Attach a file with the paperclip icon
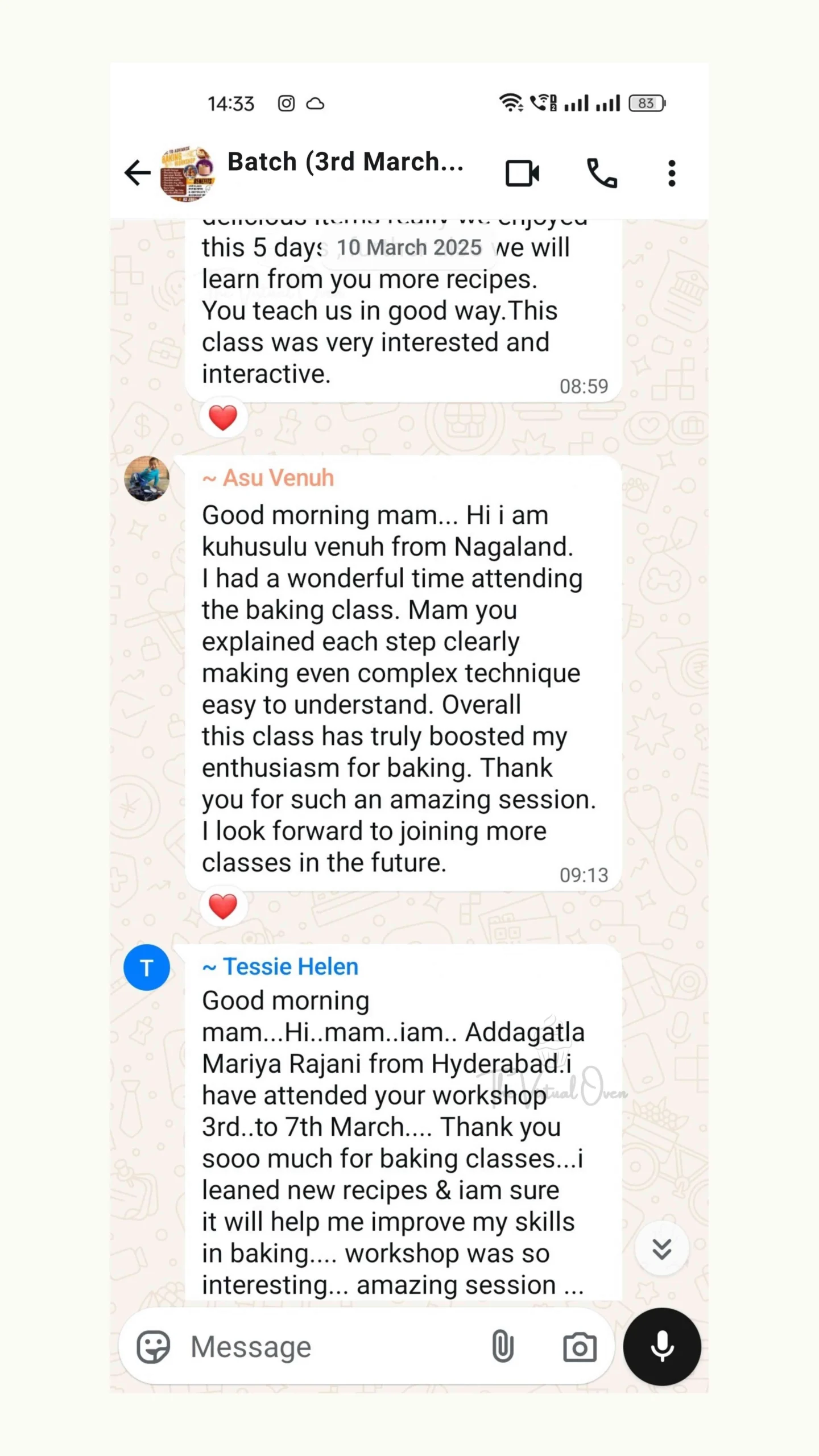819x1456 pixels. coord(503,1347)
